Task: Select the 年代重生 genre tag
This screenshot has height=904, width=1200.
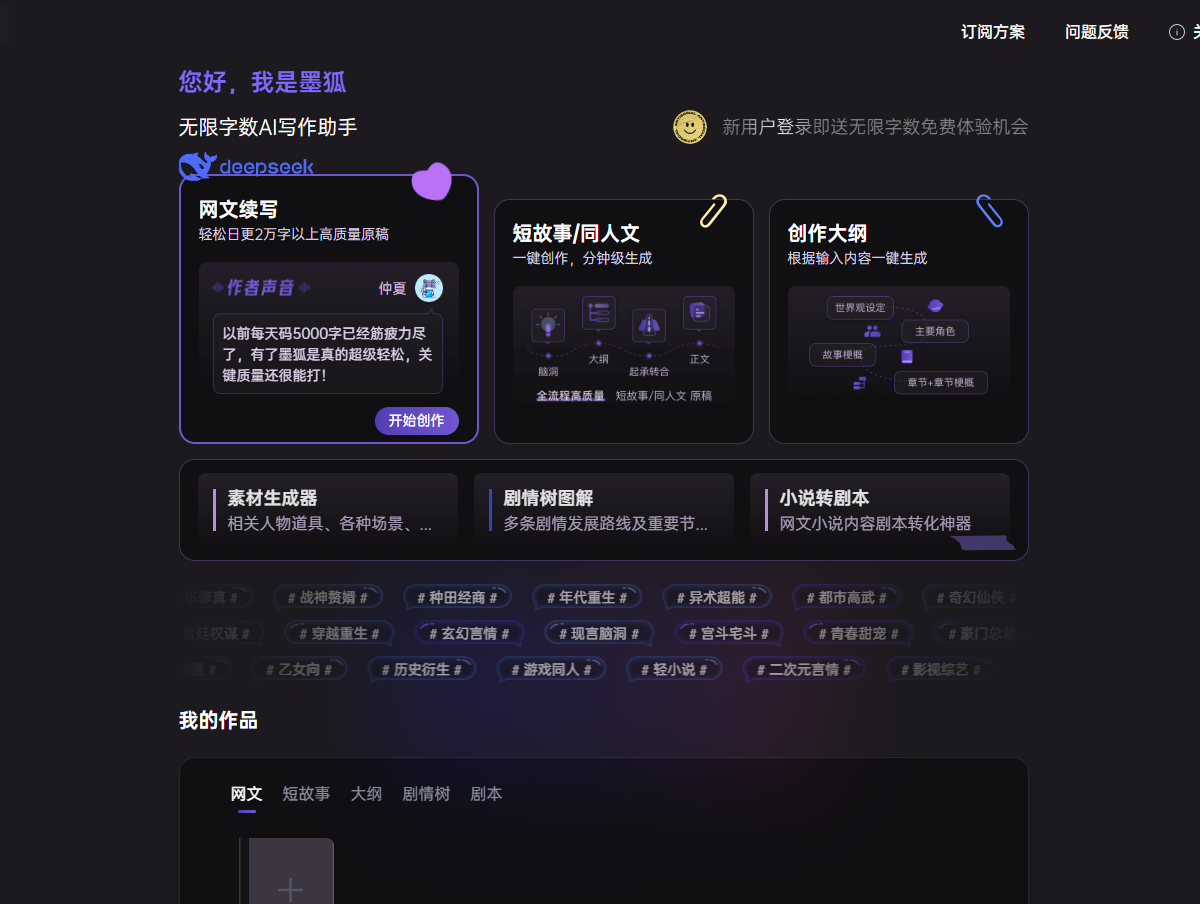Action: tap(587, 598)
